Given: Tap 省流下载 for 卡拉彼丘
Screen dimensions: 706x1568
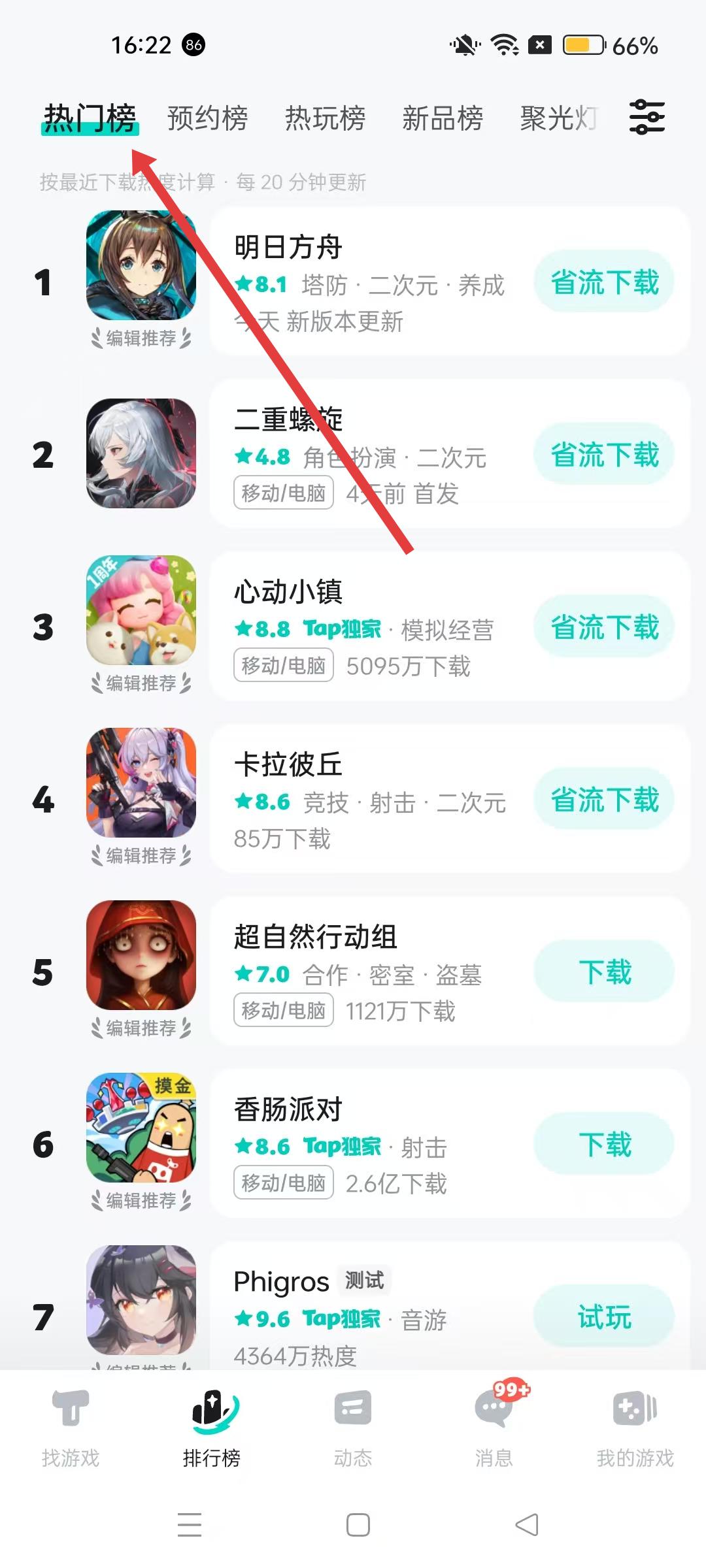Looking at the screenshot, I should click(604, 800).
